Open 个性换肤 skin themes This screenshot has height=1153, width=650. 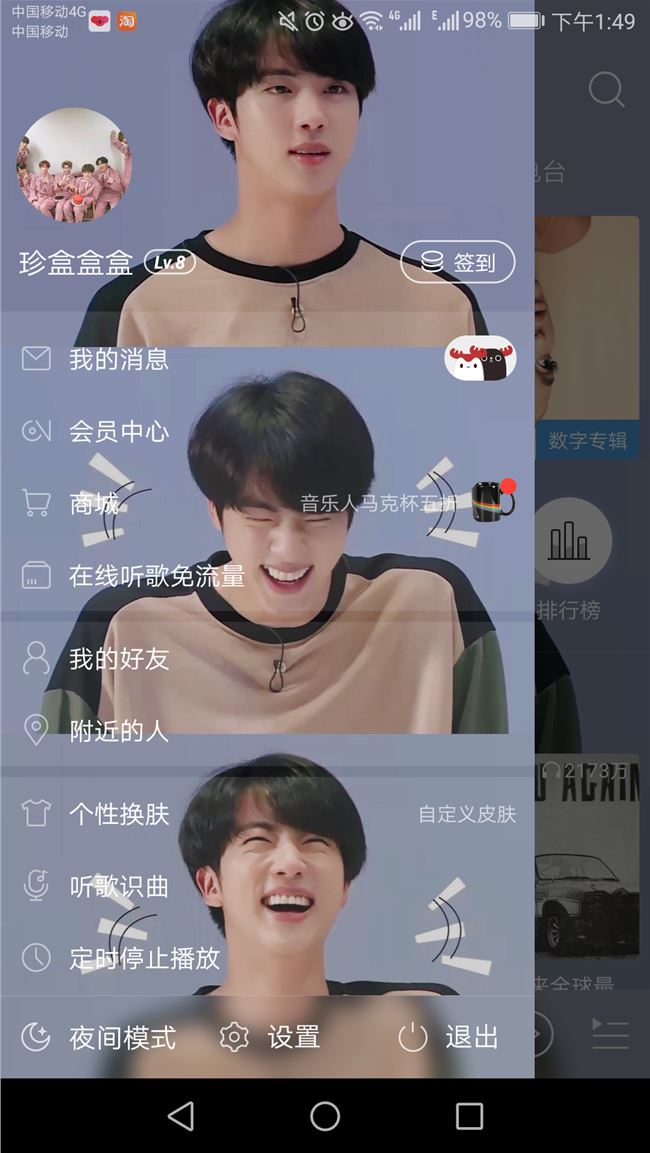click(x=118, y=814)
